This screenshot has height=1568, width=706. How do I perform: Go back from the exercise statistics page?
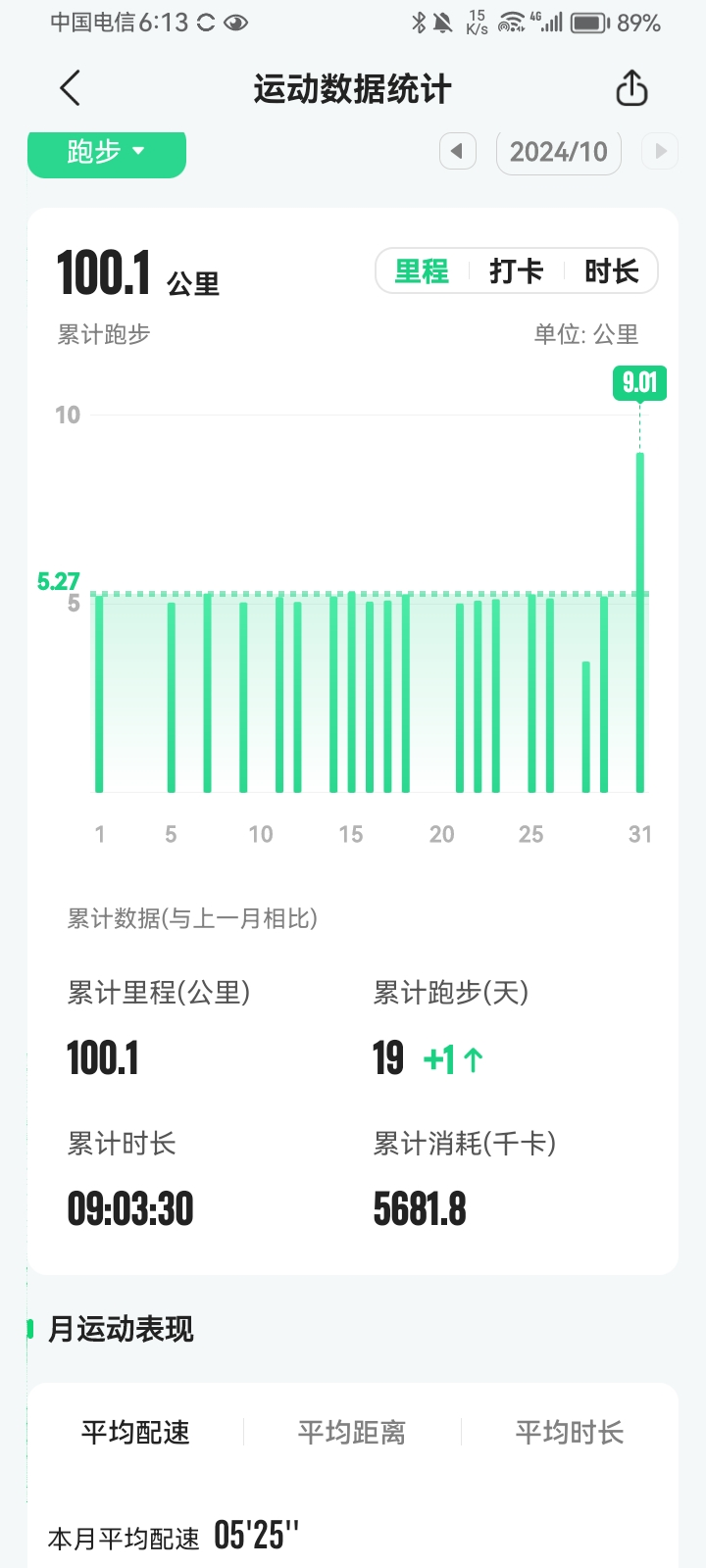pos(70,89)
